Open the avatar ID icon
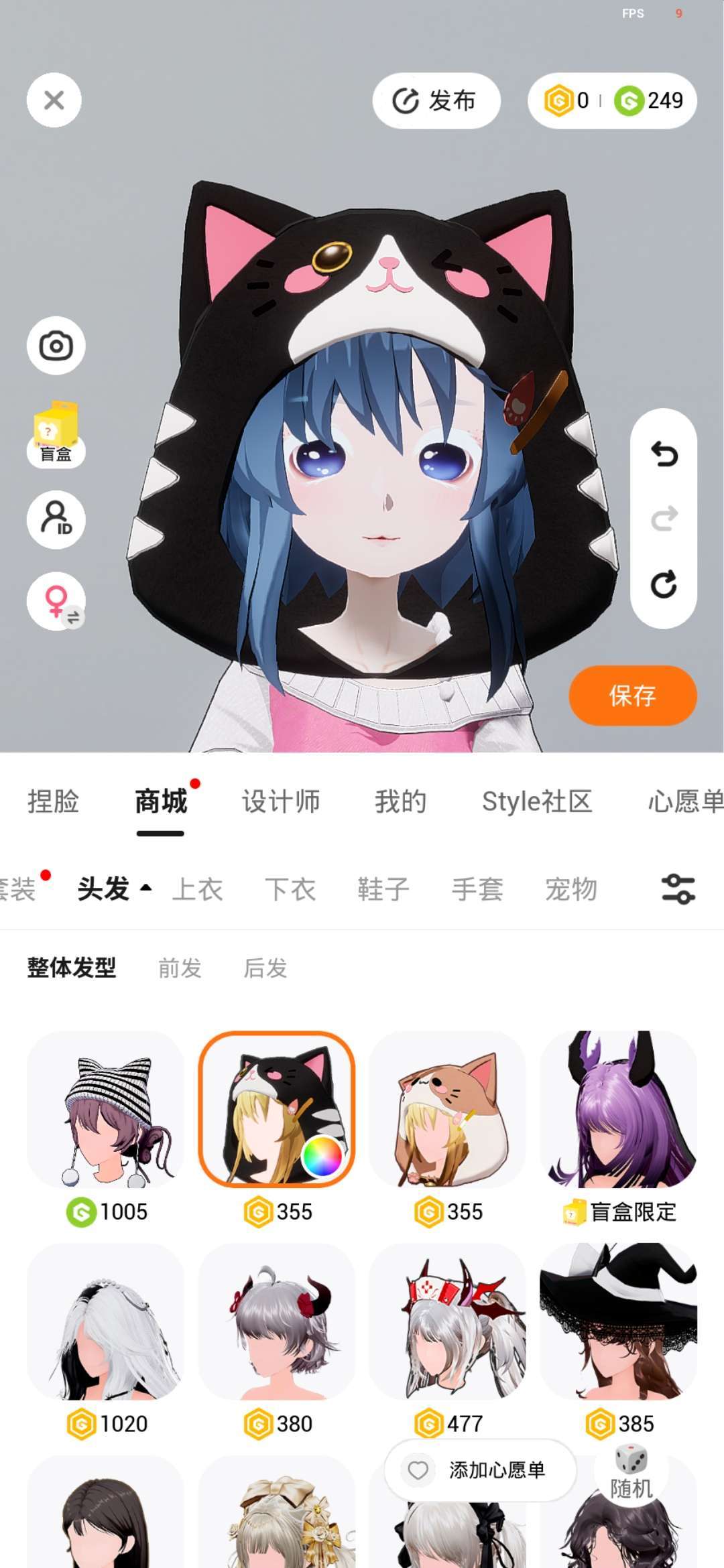This screenshot has height=1568, width=724. (x=56, y=519)
